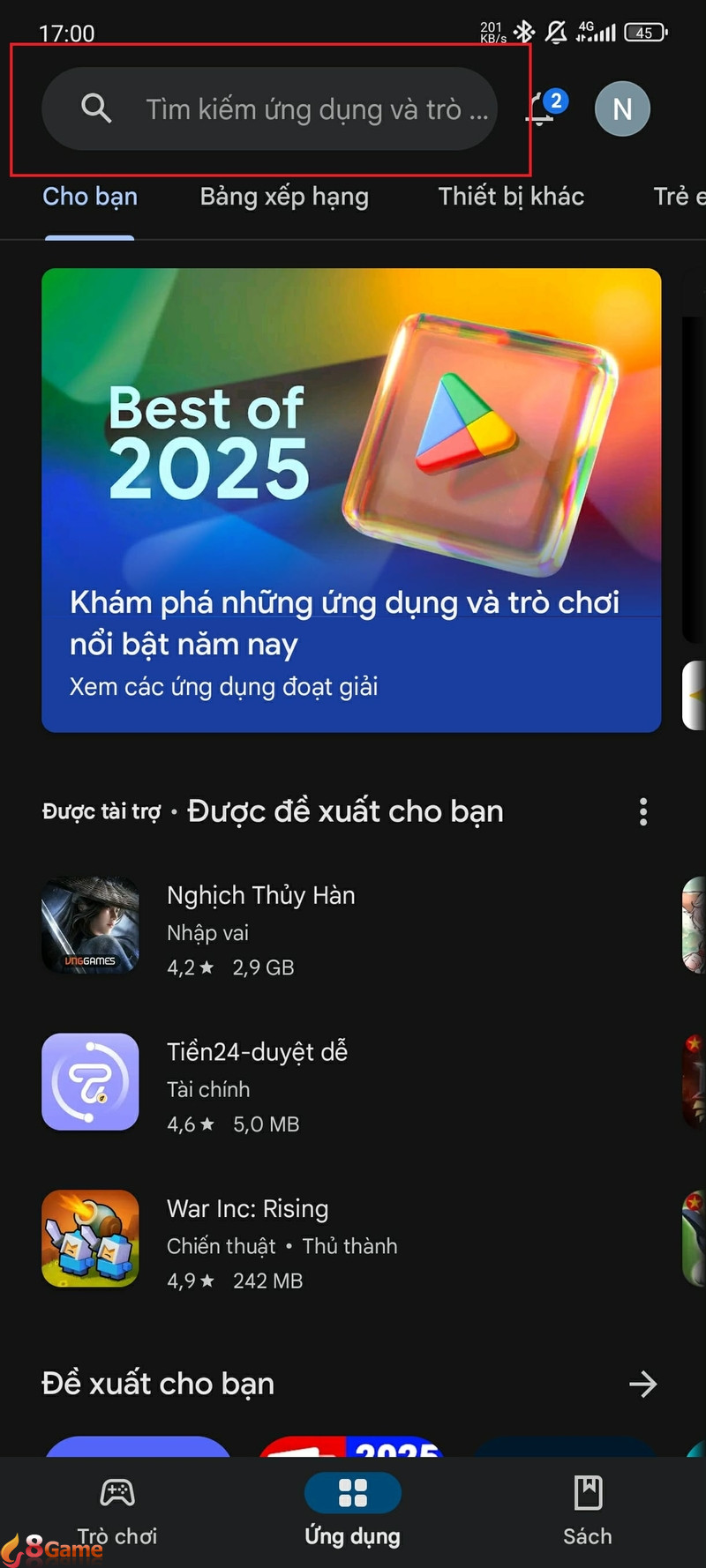Open the Thiết bị khác tab
The image size is (706, 1568).
511,196
